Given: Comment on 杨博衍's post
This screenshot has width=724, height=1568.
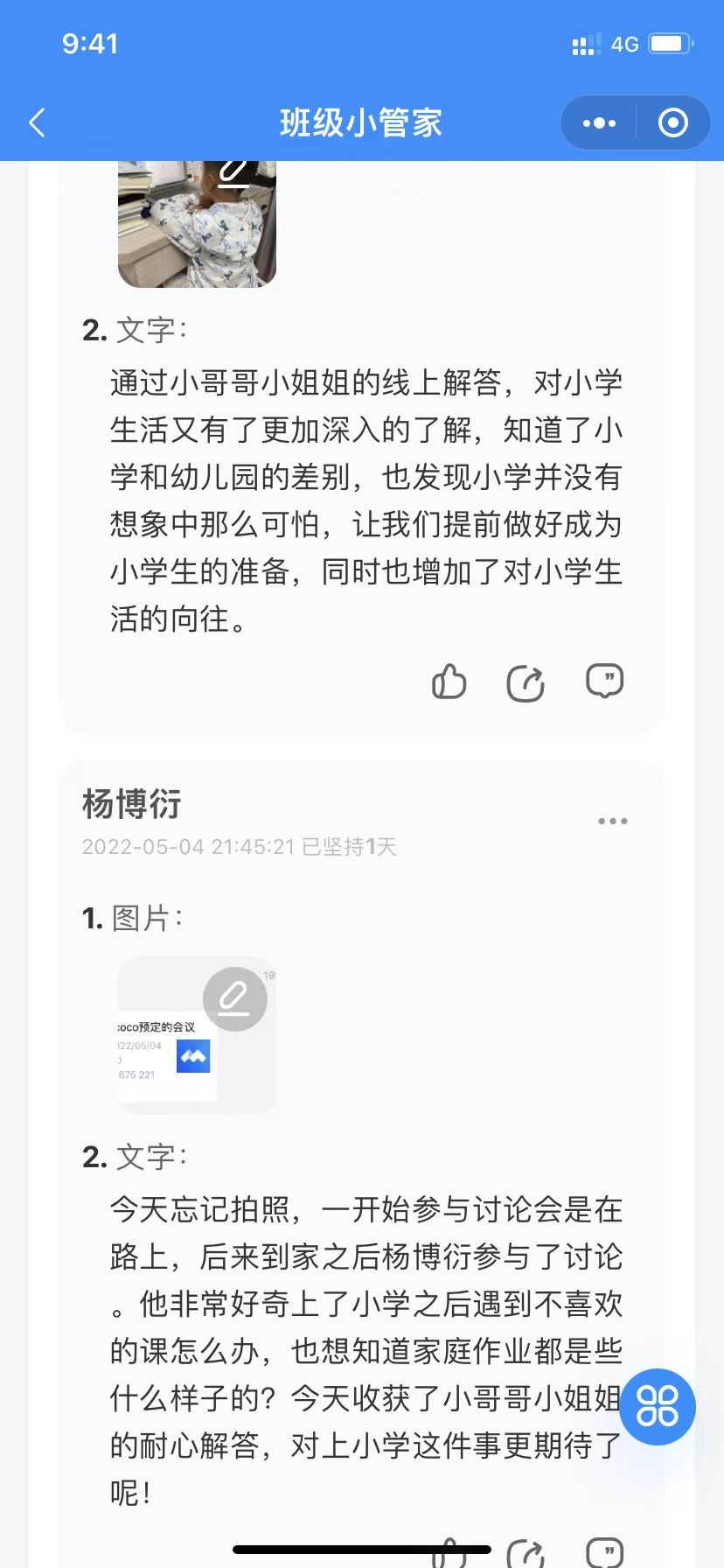Looking at the screenshot, I should pos(604,1552).
